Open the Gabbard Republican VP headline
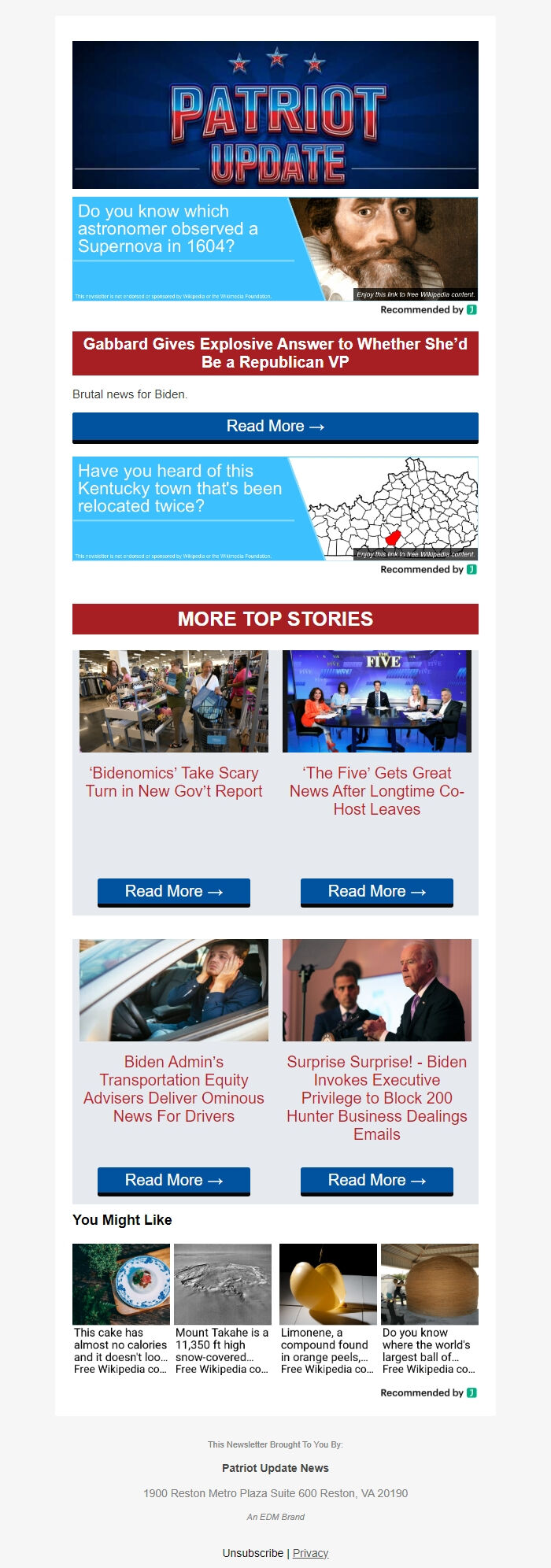Viewport: 551px width, 1568px height. click(275, 353)
